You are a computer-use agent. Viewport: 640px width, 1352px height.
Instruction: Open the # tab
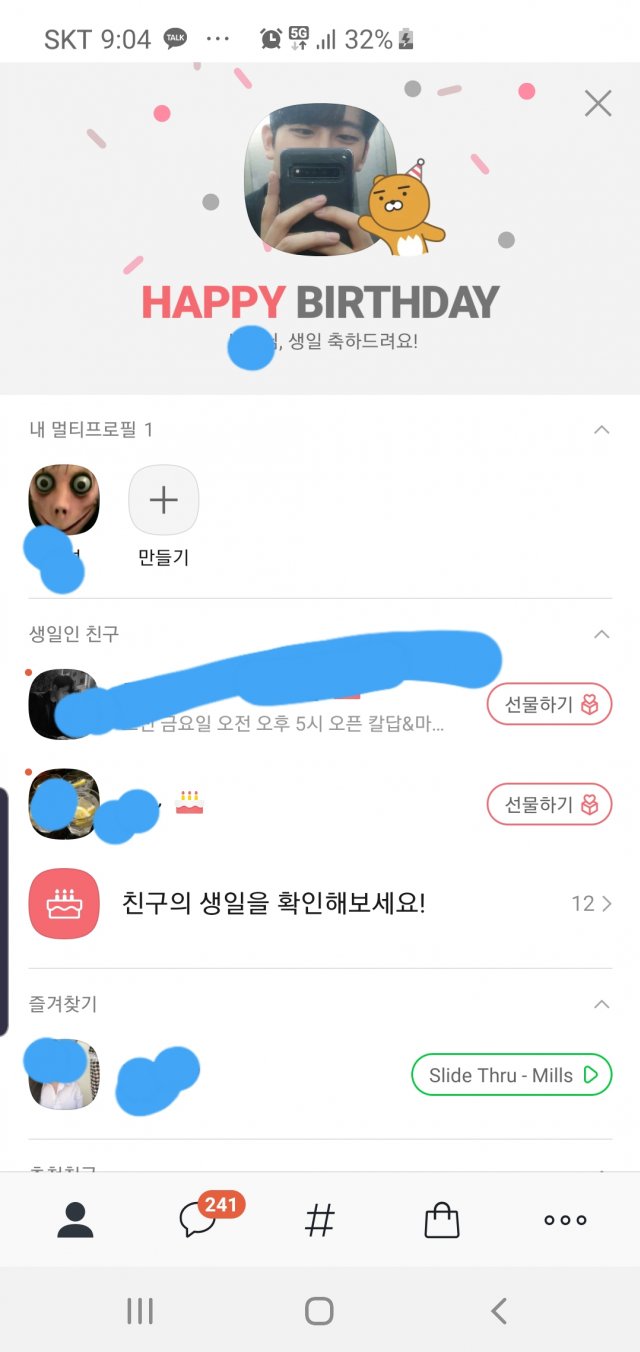[319, 1220]
